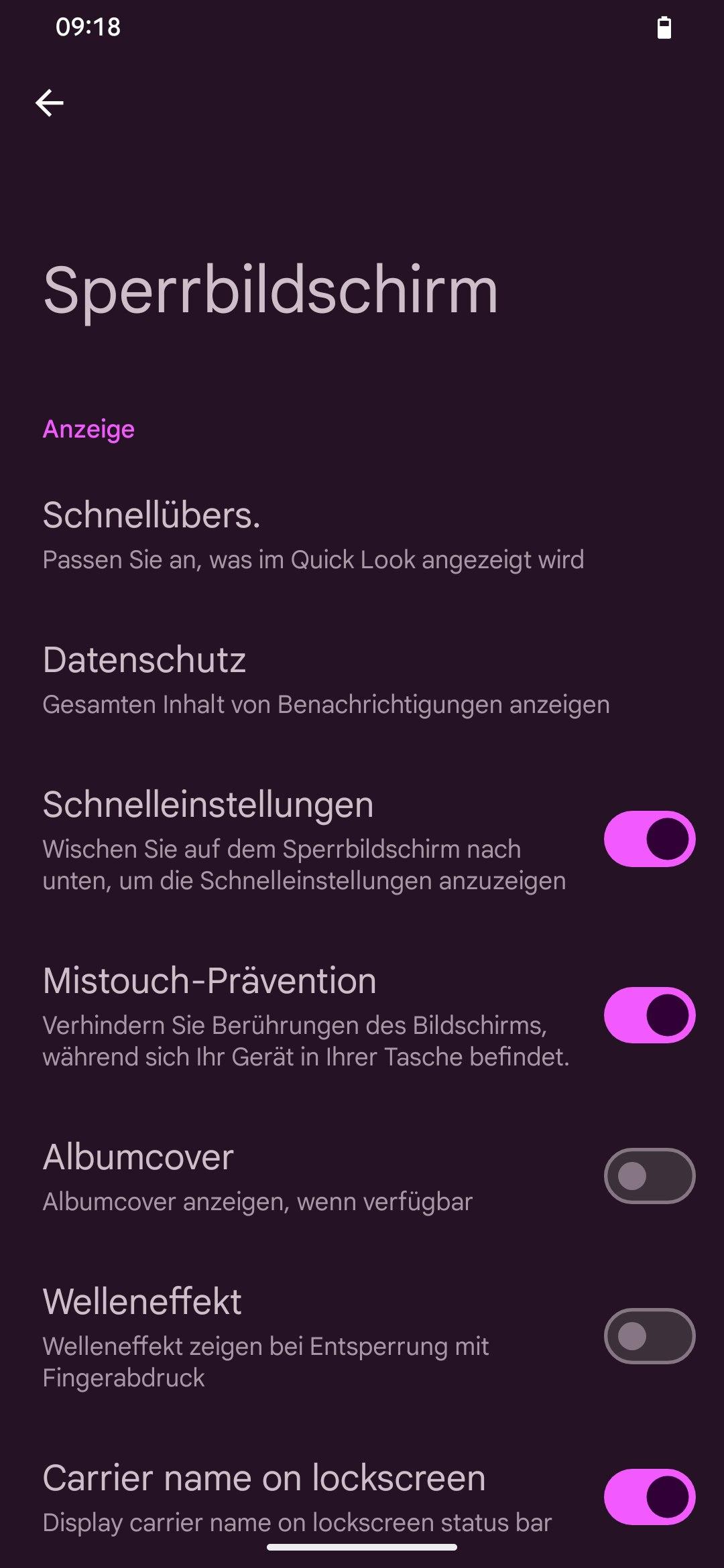The height and width of the screenshot is (1568, 724).
Task: Switch on Welleneffekt
Action: [649, 1336]
